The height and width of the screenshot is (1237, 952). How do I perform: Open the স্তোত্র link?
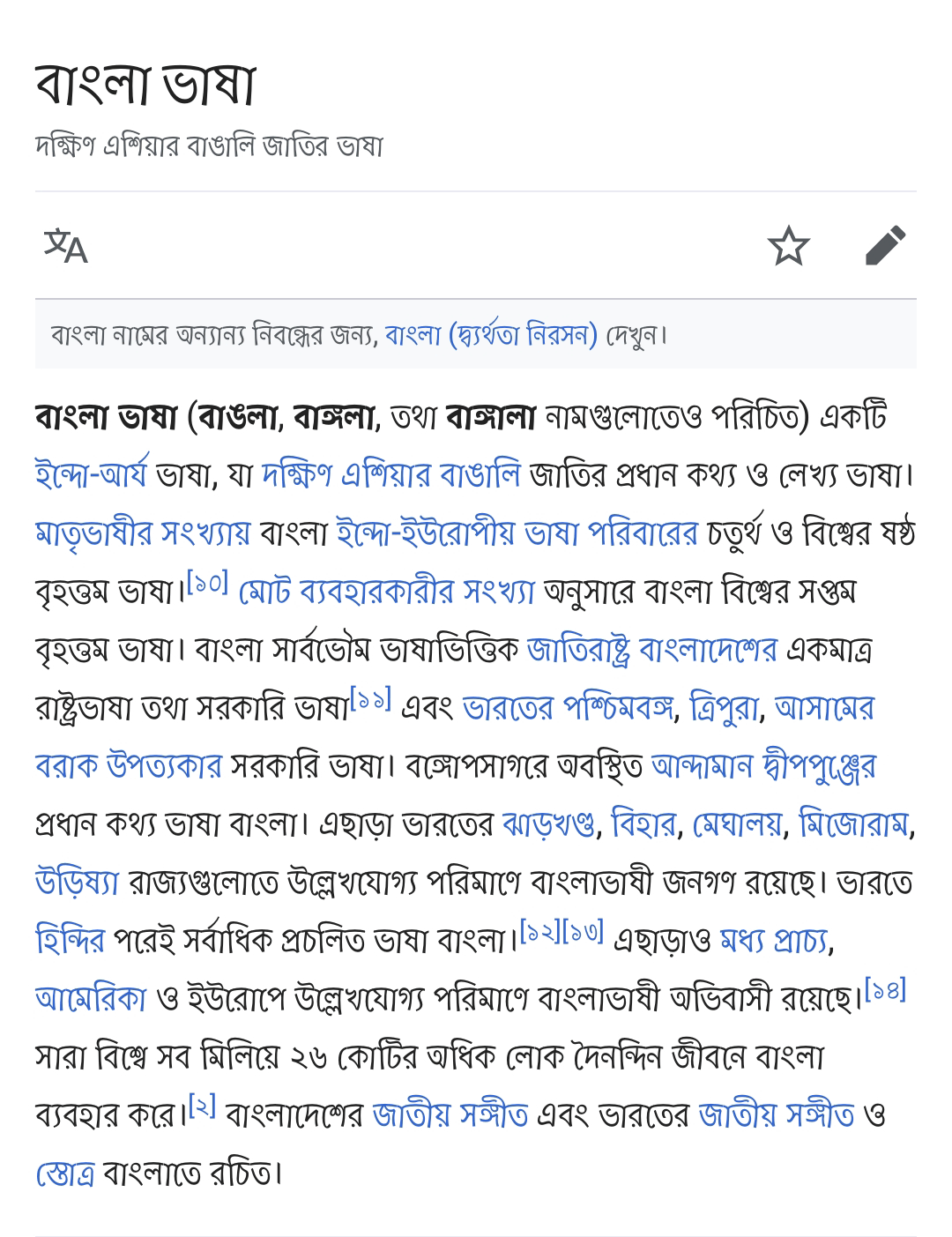pos(64,1174)
